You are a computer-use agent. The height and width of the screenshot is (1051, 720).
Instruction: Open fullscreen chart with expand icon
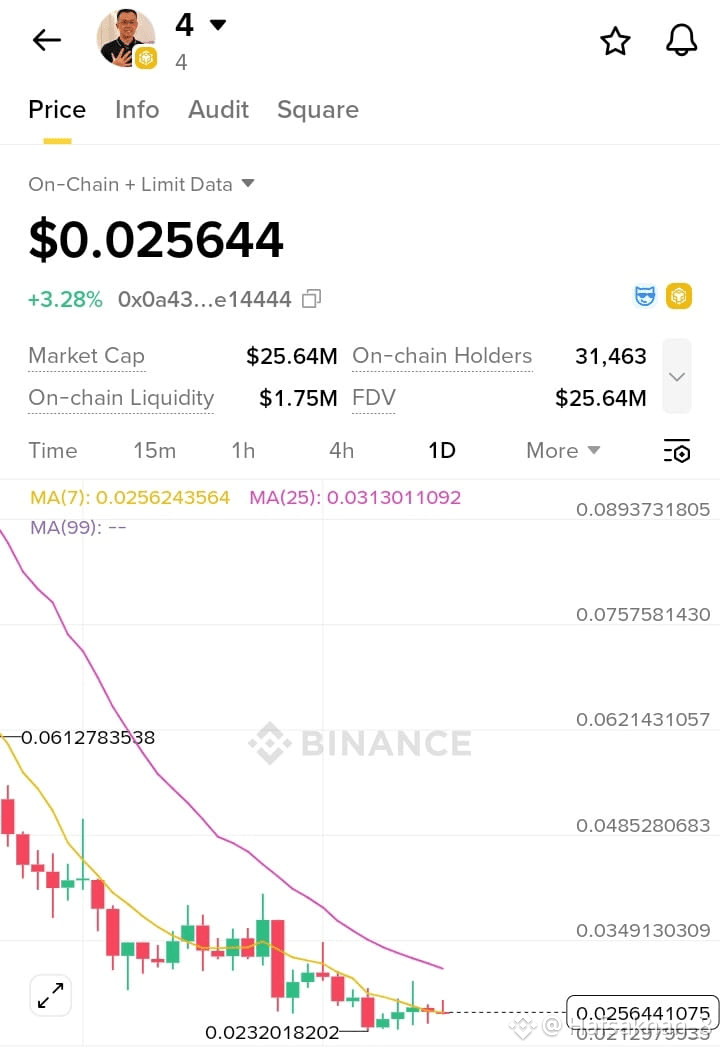click(50, 996)
